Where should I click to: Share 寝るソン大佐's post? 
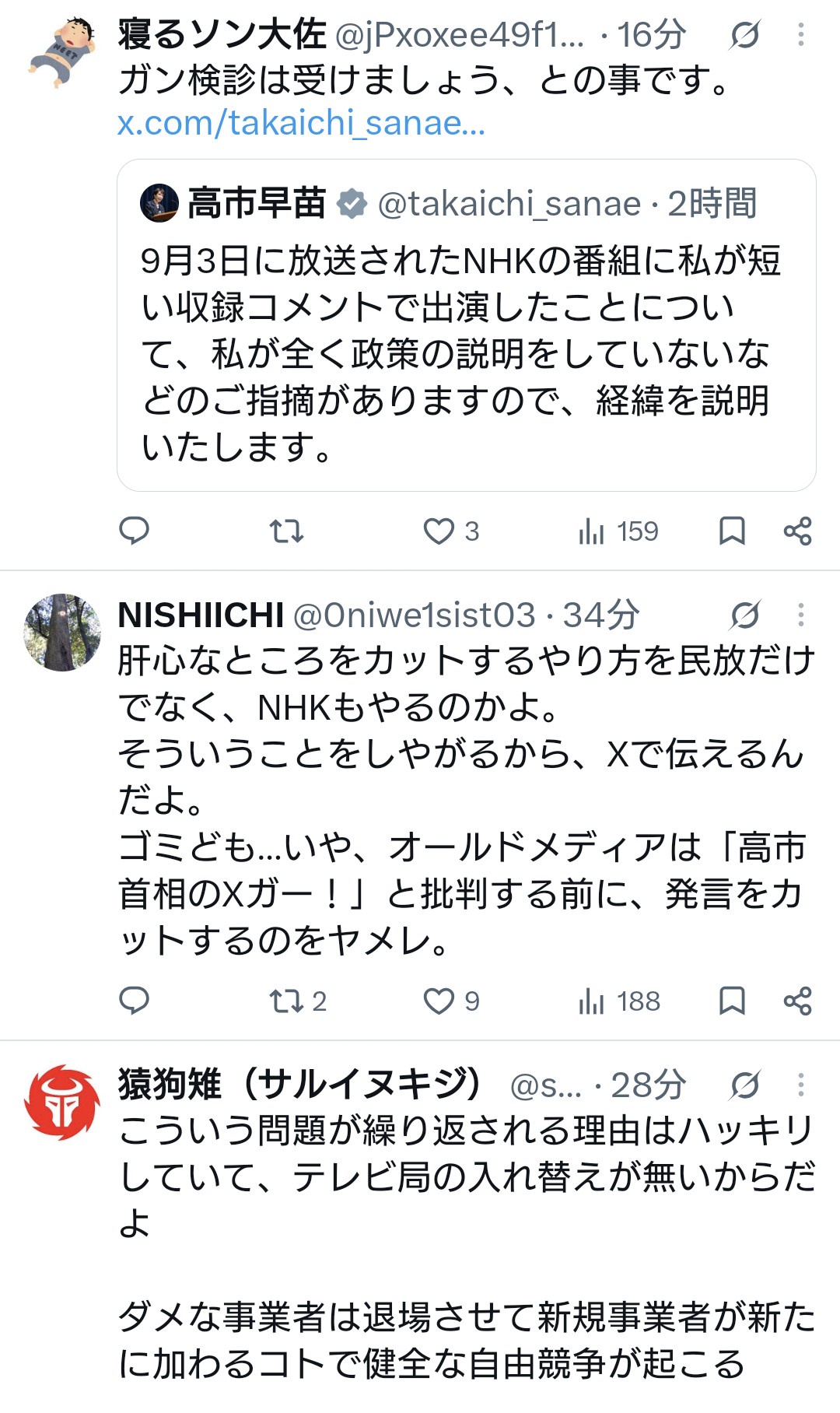(x=798, y=531)
